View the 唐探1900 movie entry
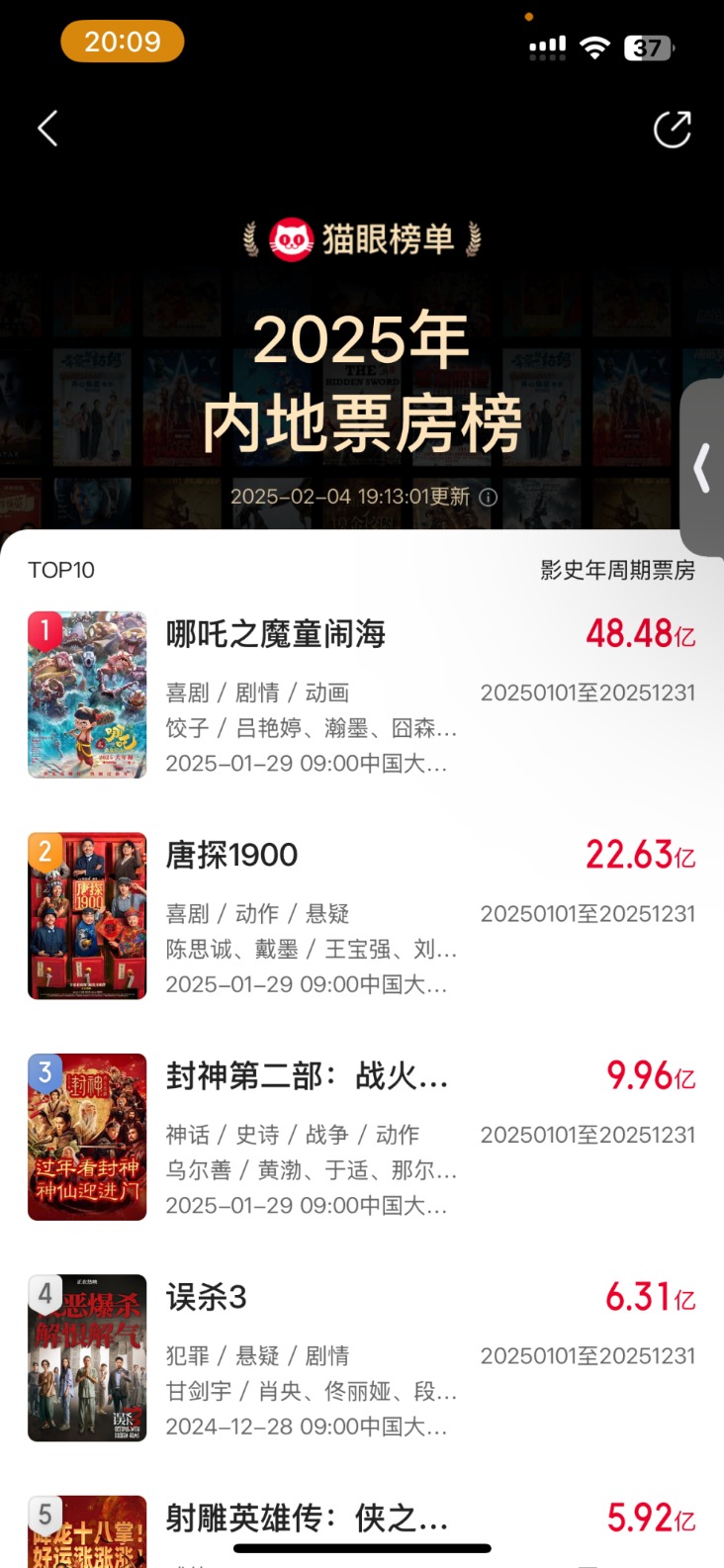The width and height of the screenshot is (724, 1568). 232,855
